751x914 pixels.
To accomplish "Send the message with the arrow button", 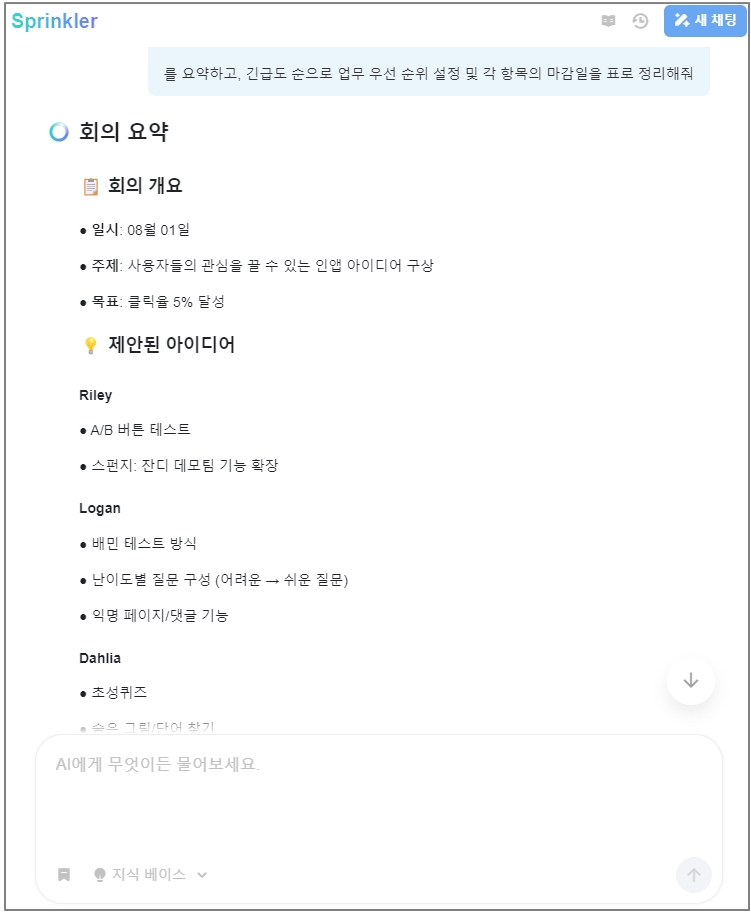I will pyautogui.click(x=694, y=875).
